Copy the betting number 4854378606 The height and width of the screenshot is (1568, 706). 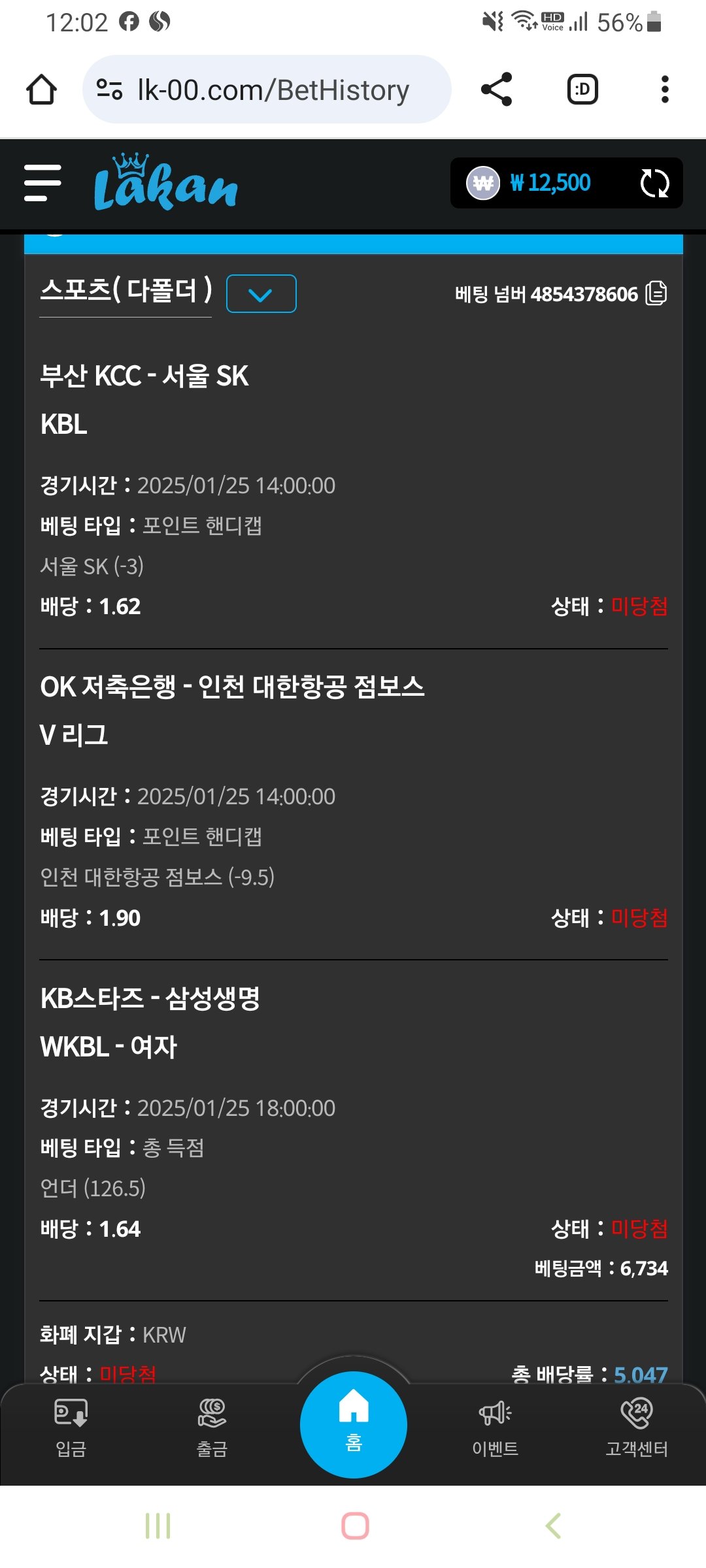point(656,293)
